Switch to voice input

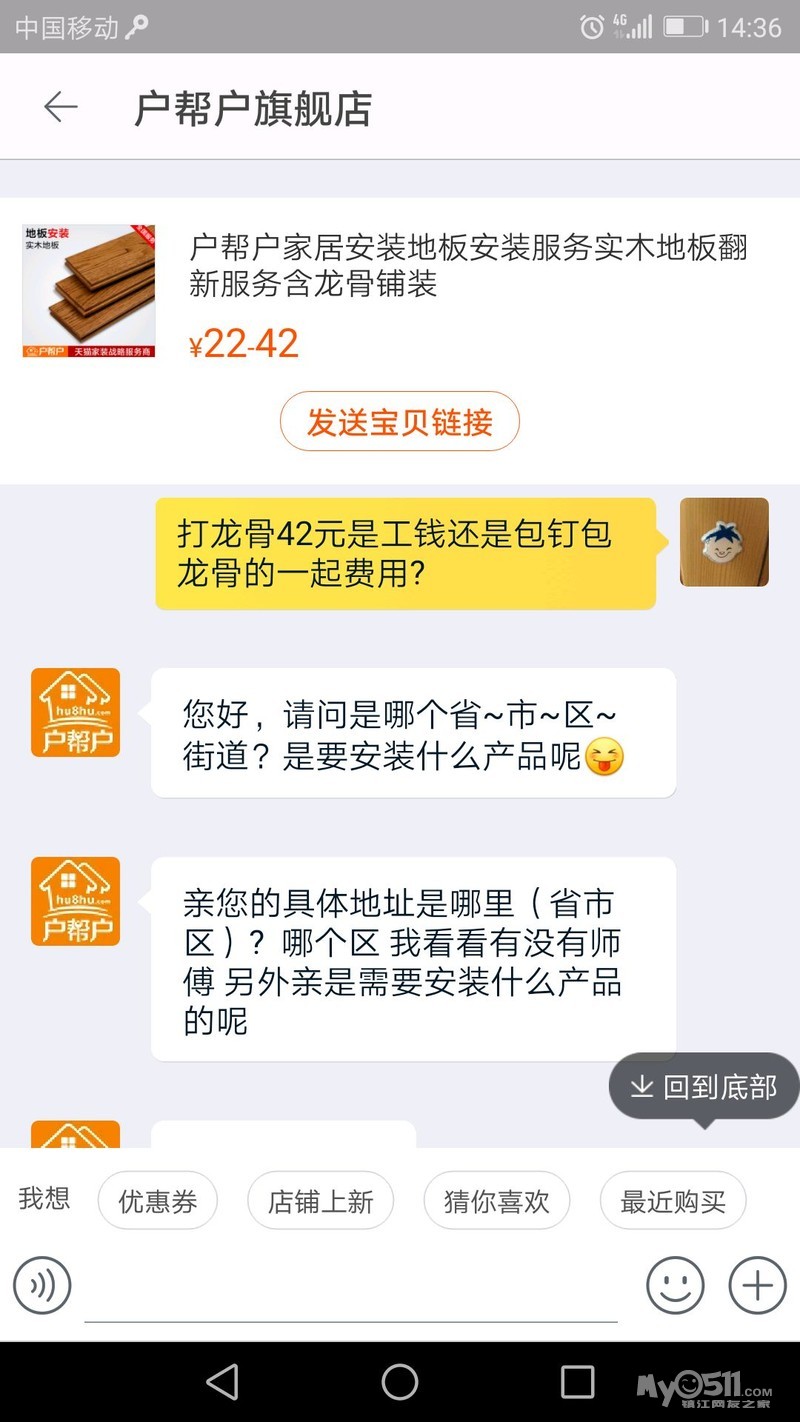42,1285
